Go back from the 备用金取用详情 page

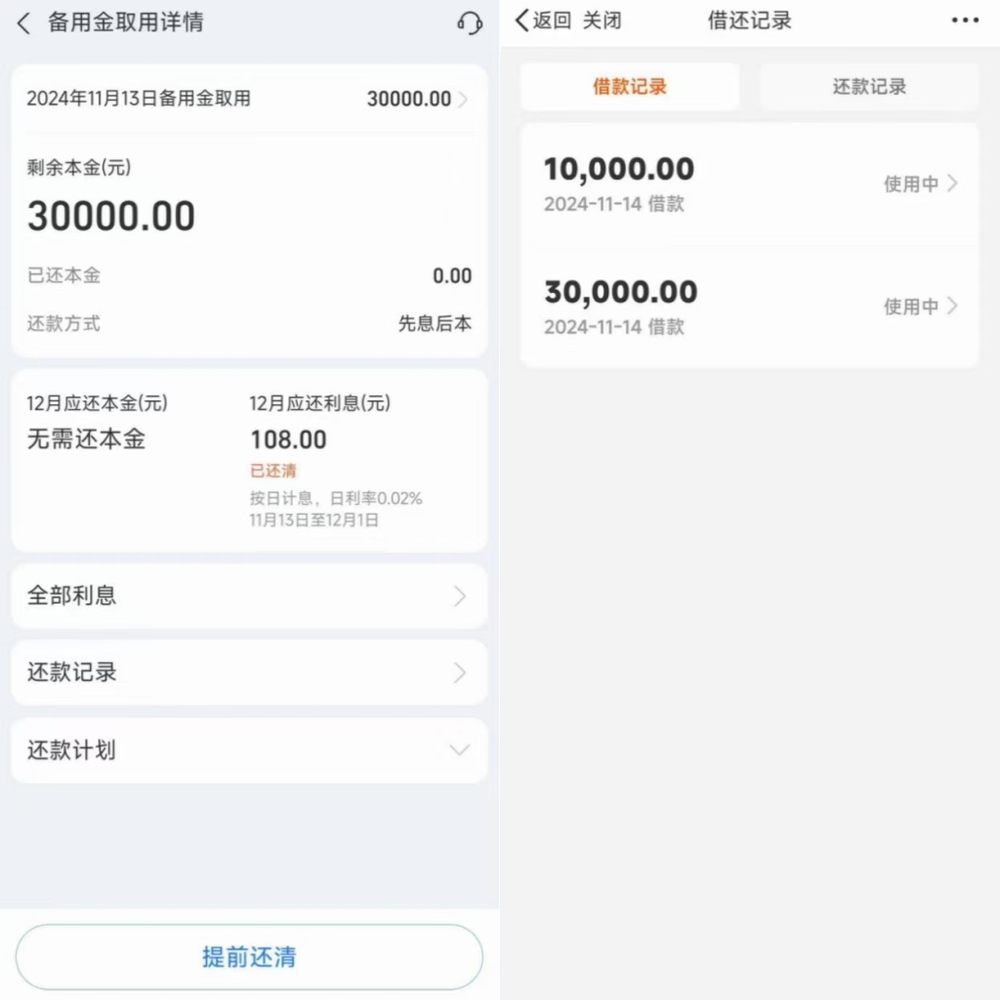24,23
